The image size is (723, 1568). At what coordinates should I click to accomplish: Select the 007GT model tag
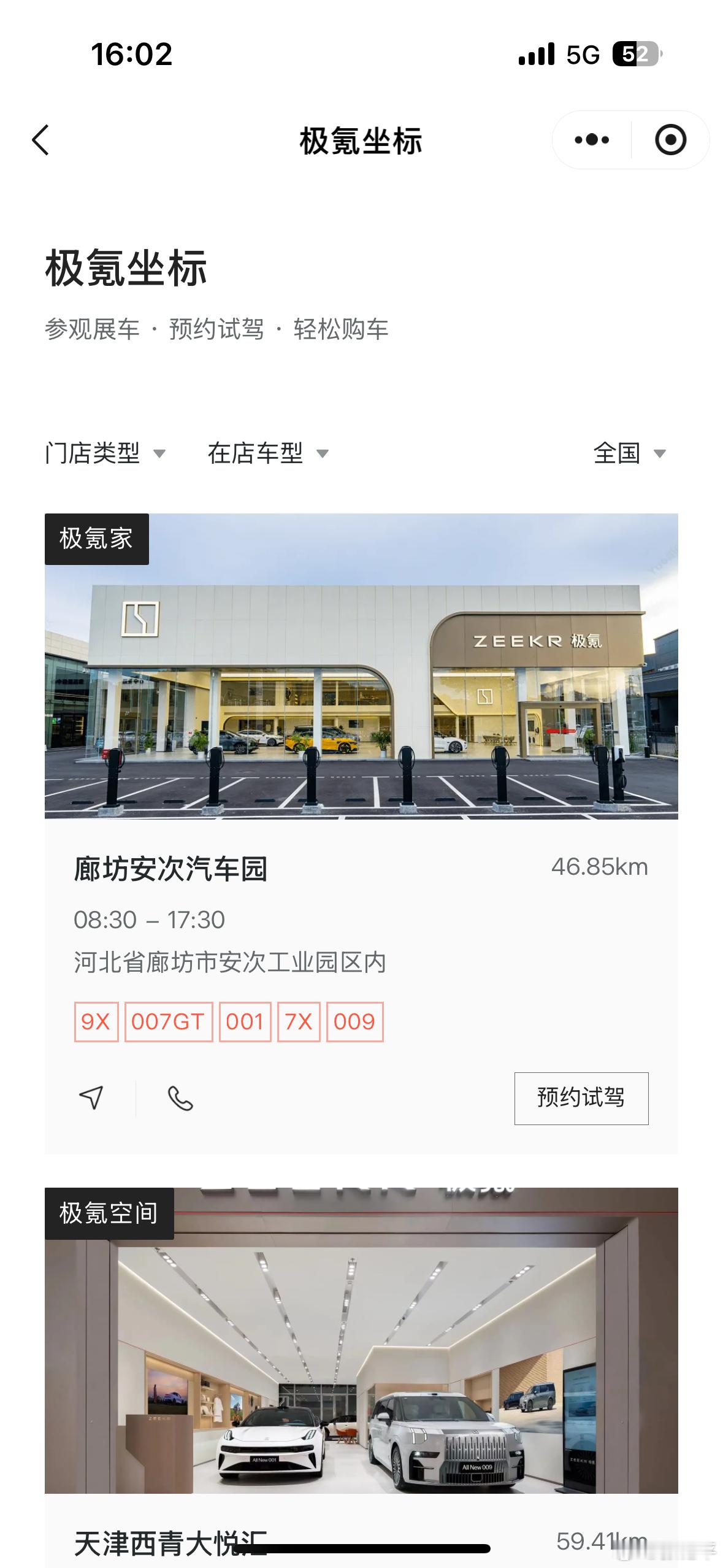(x=169, y=1021)
